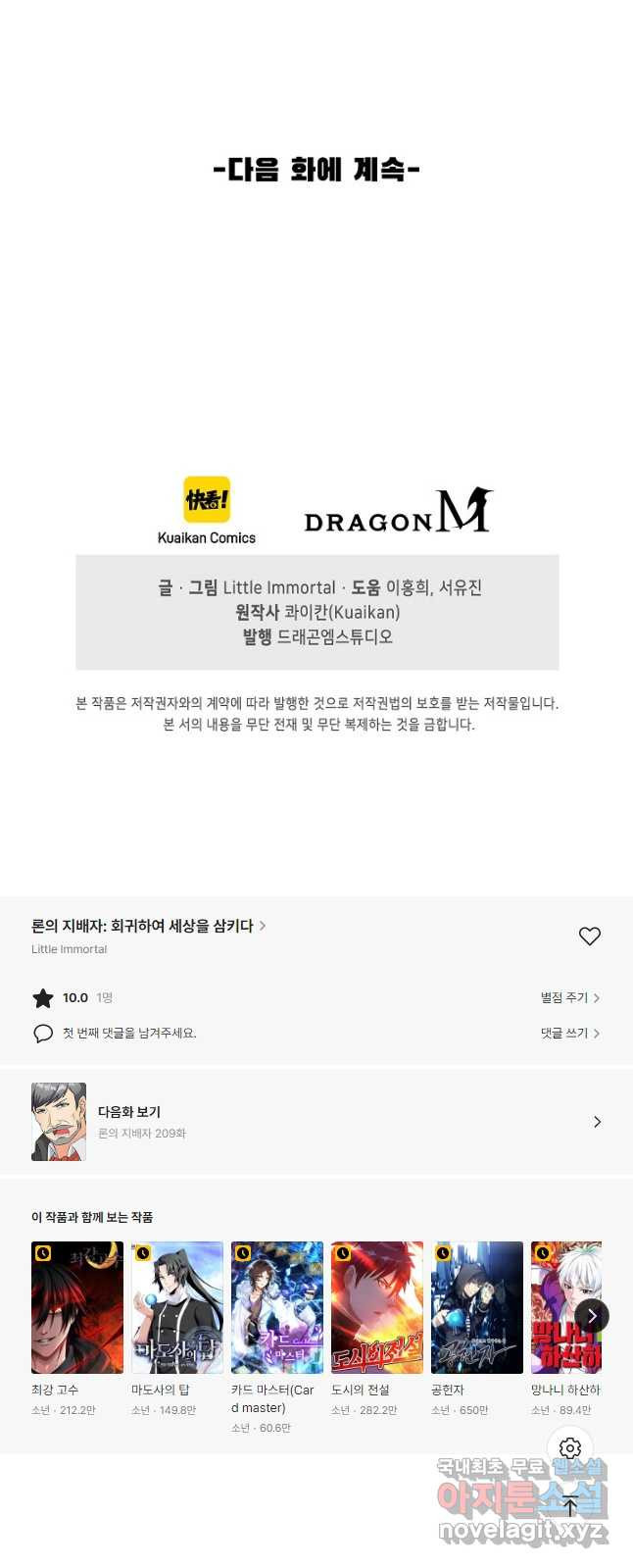Viewport: 633px width, 1568px height.
Task: Open the 도시의 전설 webtoon
Action: (x=377, y=1307)
